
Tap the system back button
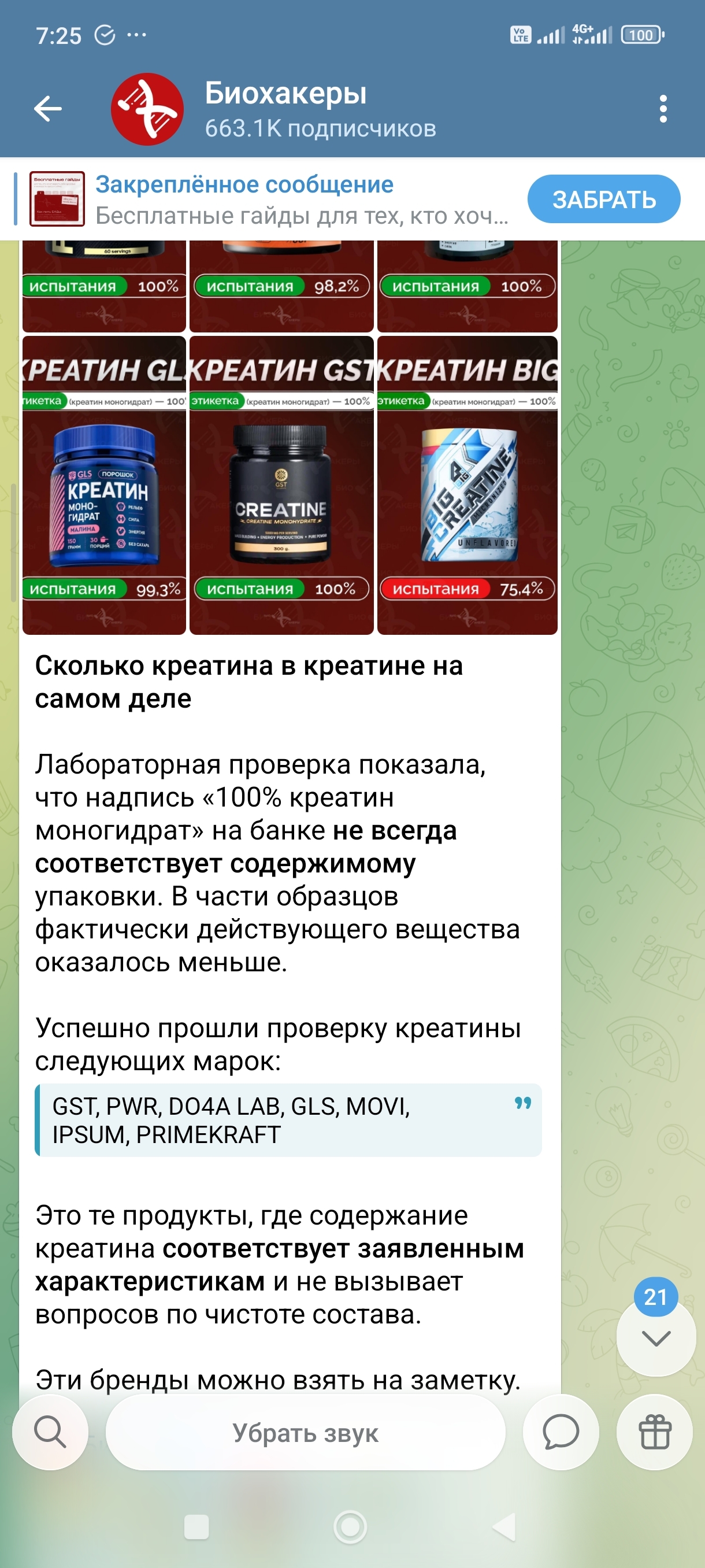(504, 1526)
